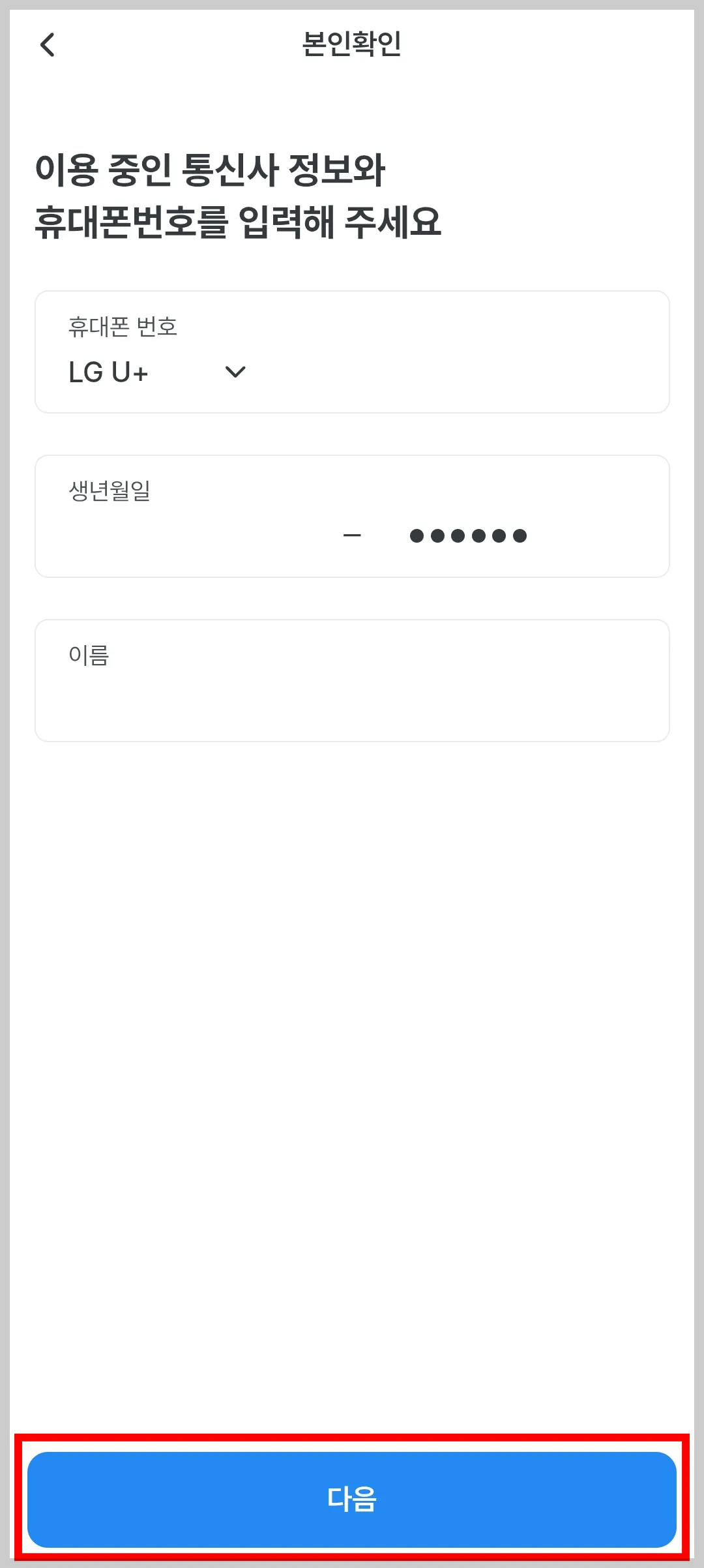Click the 본인확인 screen title
This screenshot has width=704, height=1568.
pos(352,45)
